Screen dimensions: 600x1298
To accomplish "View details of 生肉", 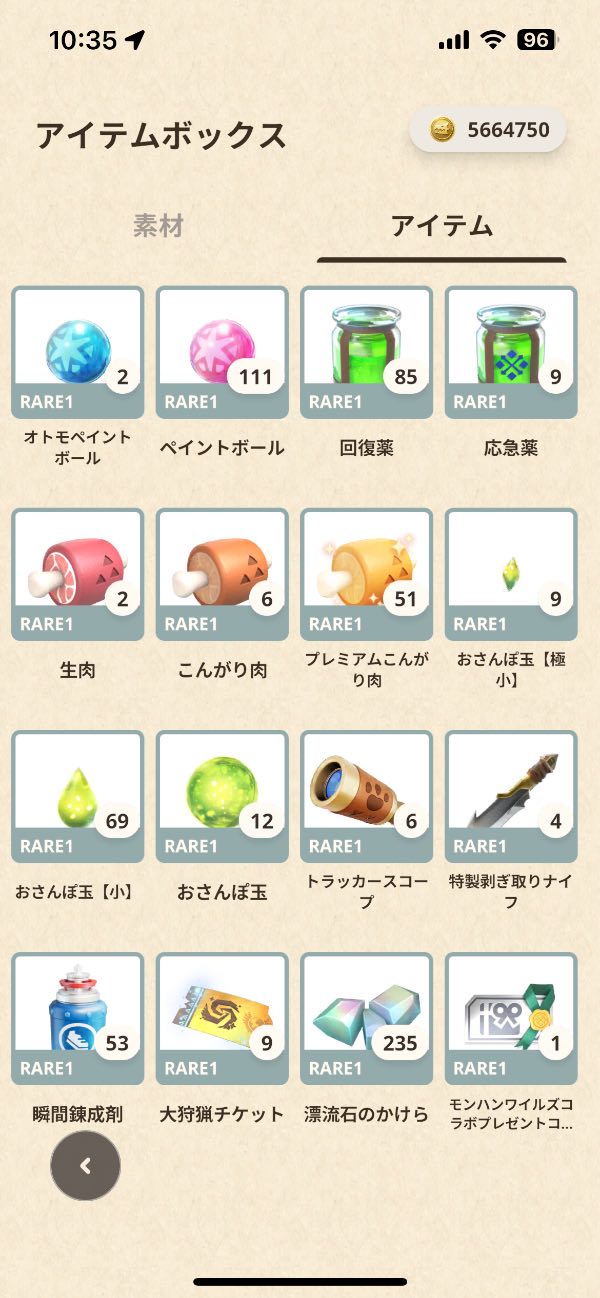I will pyautogui.click(x=78, y=574).
